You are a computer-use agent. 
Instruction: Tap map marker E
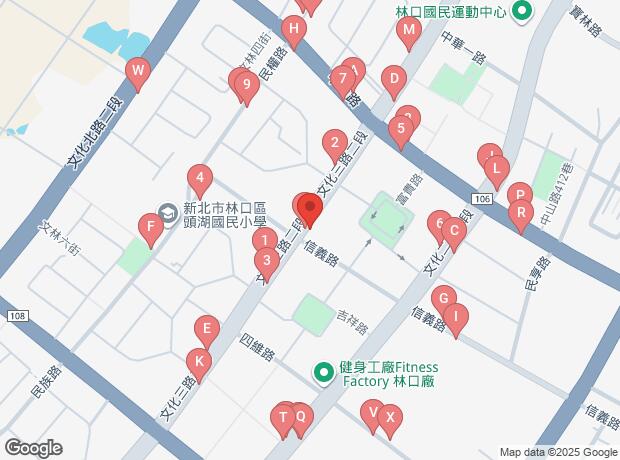point(206,329)
